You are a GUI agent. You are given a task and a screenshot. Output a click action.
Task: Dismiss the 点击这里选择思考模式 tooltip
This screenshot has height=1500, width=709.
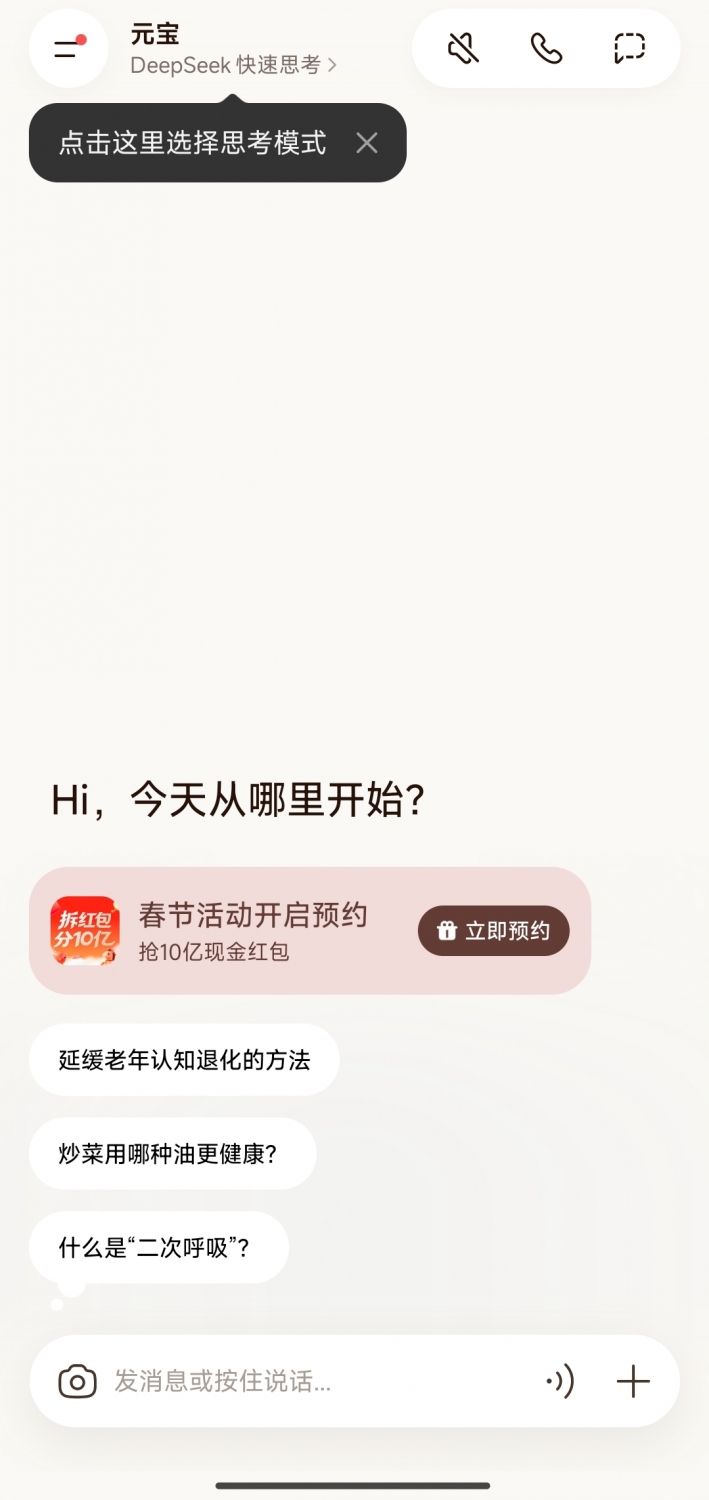point(367,143)
